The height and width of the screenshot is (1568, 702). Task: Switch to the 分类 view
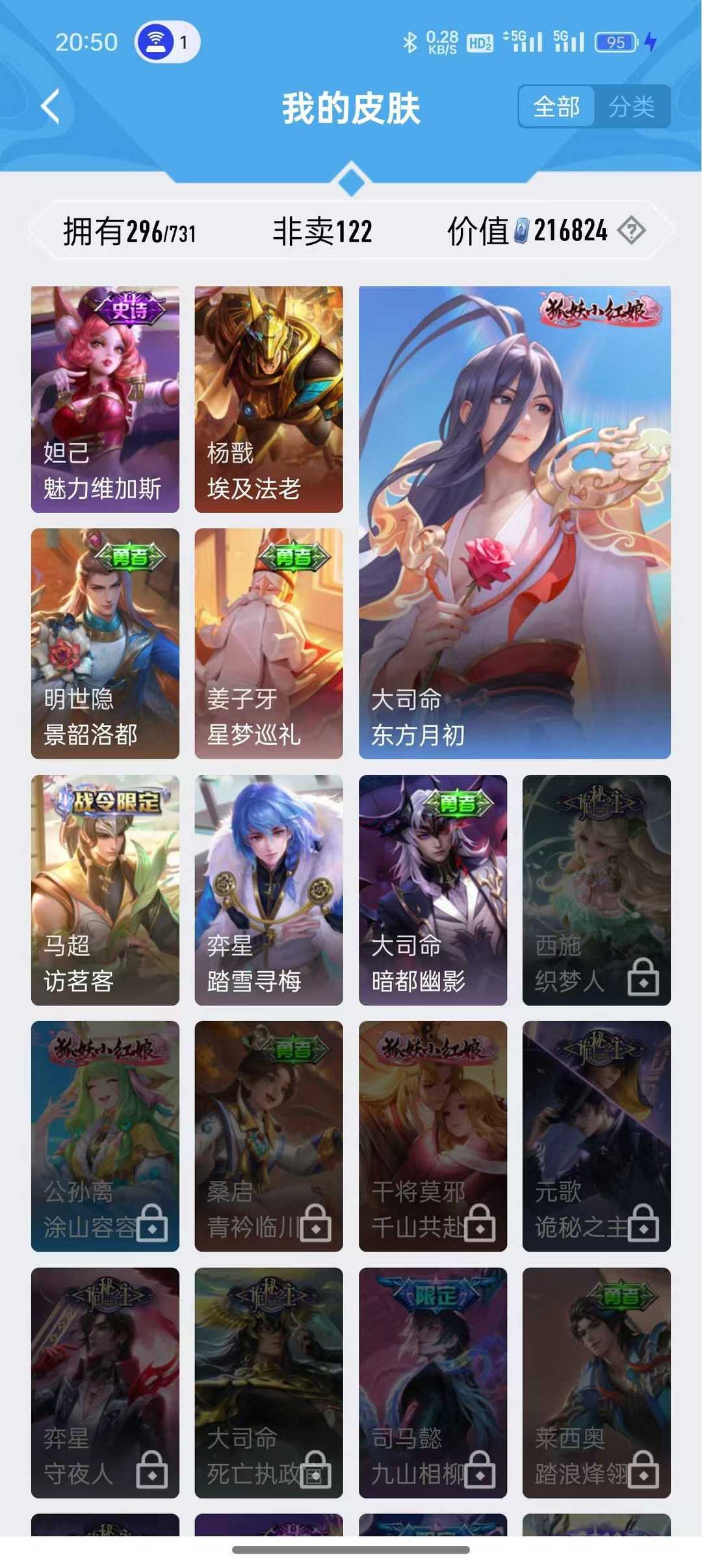tap(631, 107)
